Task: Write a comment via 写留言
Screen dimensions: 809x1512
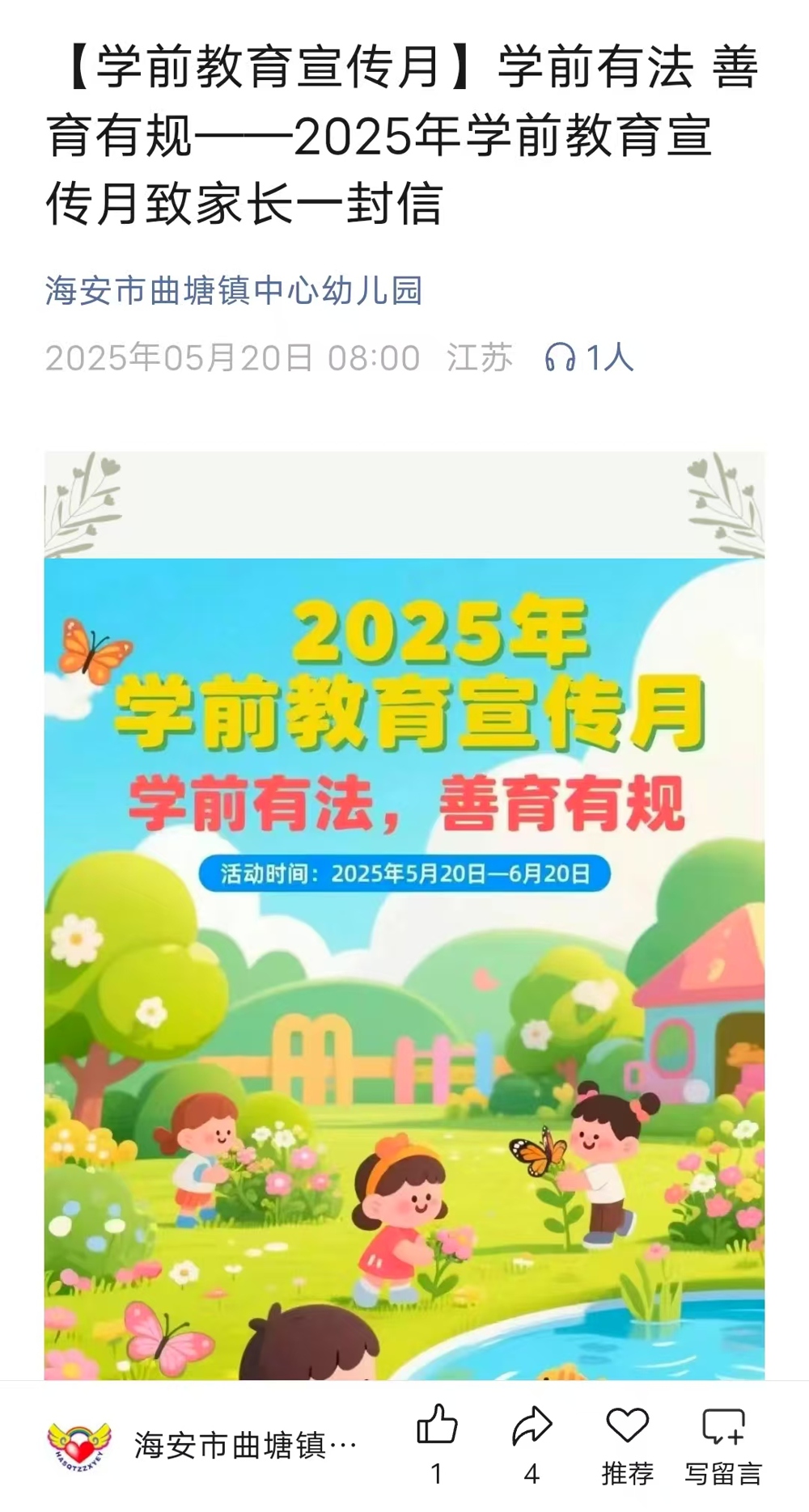Action: [722, 1426]
